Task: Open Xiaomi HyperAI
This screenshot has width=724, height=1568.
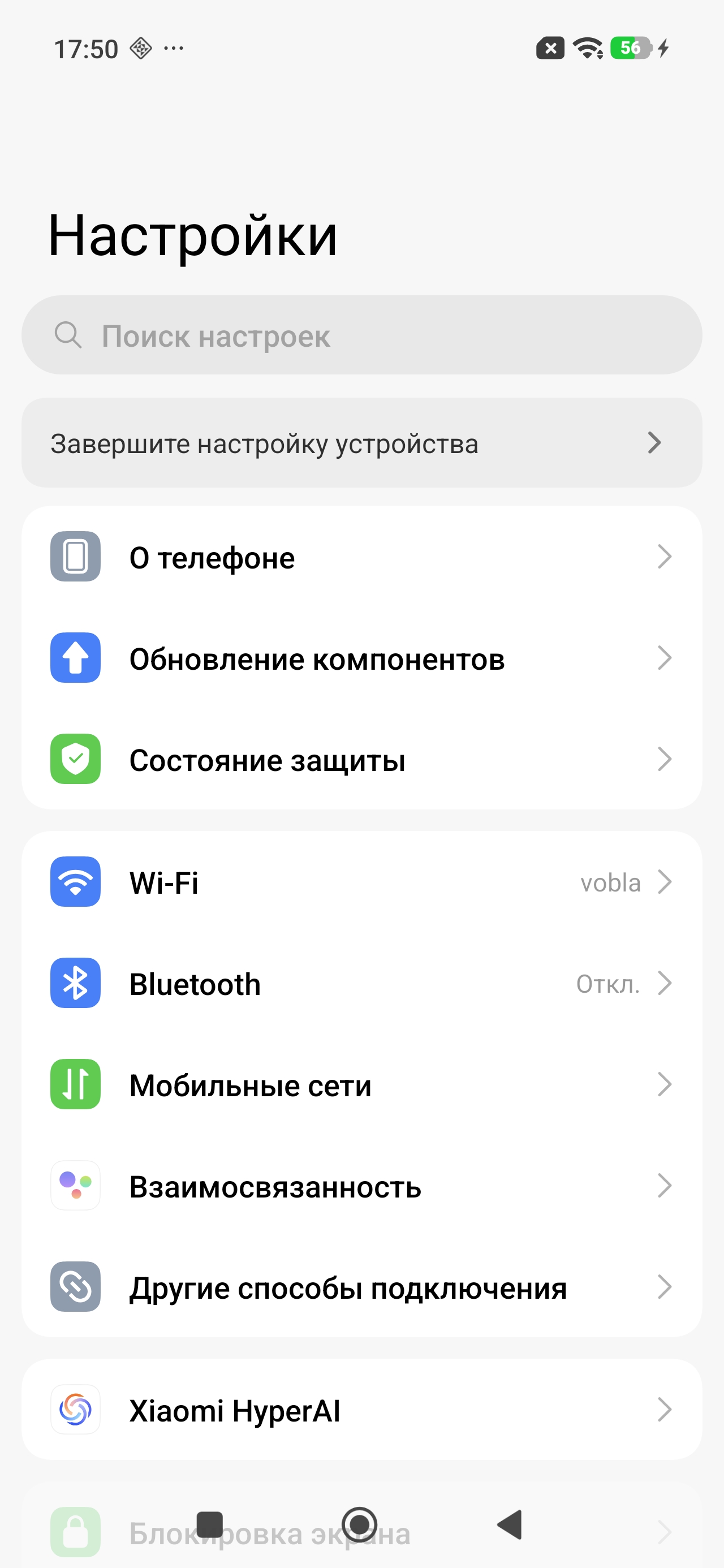Action: pos(361,1410)
